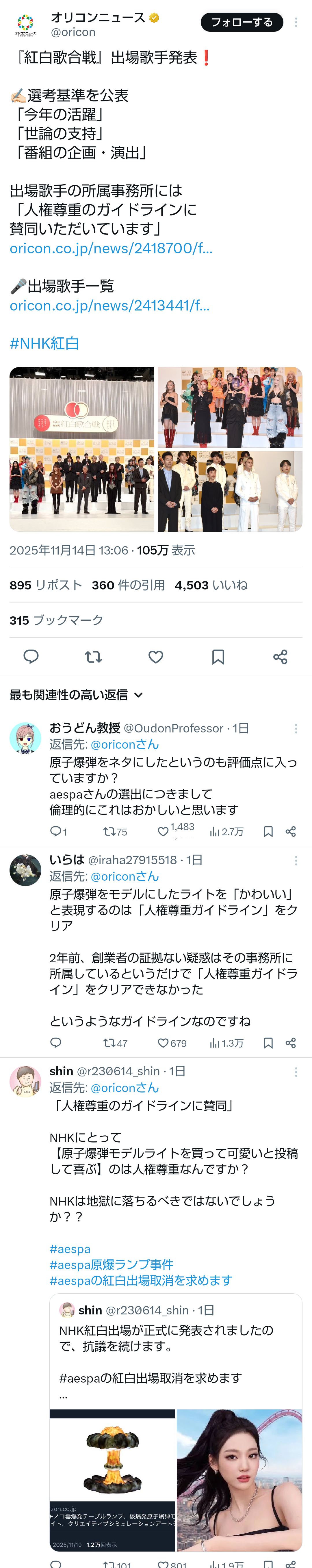Viewport: 312px width, 1568px height.
Task: Bookmark the オリコンニュース post
Action: pyautogui.click(x=218, y=657)
